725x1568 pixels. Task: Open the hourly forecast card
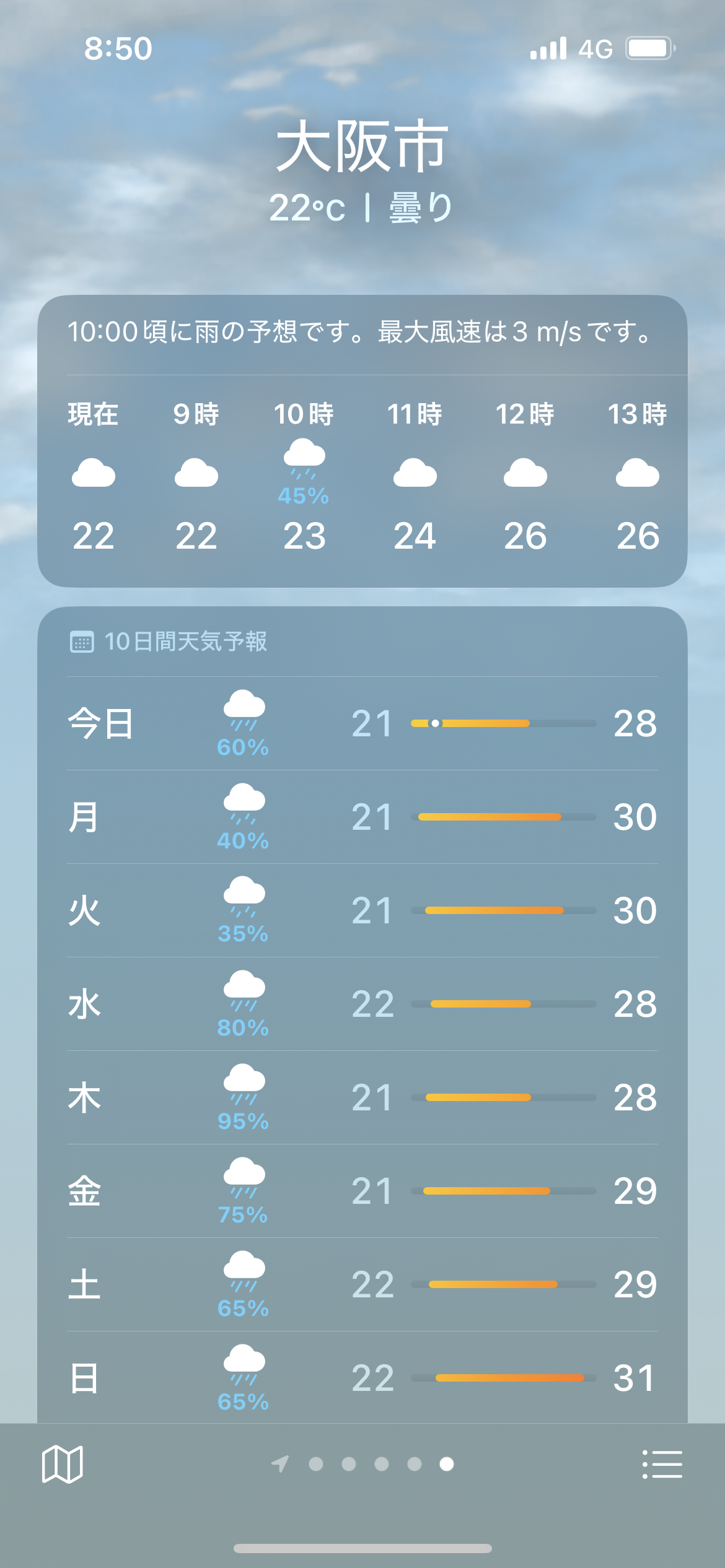click(362, 441)
